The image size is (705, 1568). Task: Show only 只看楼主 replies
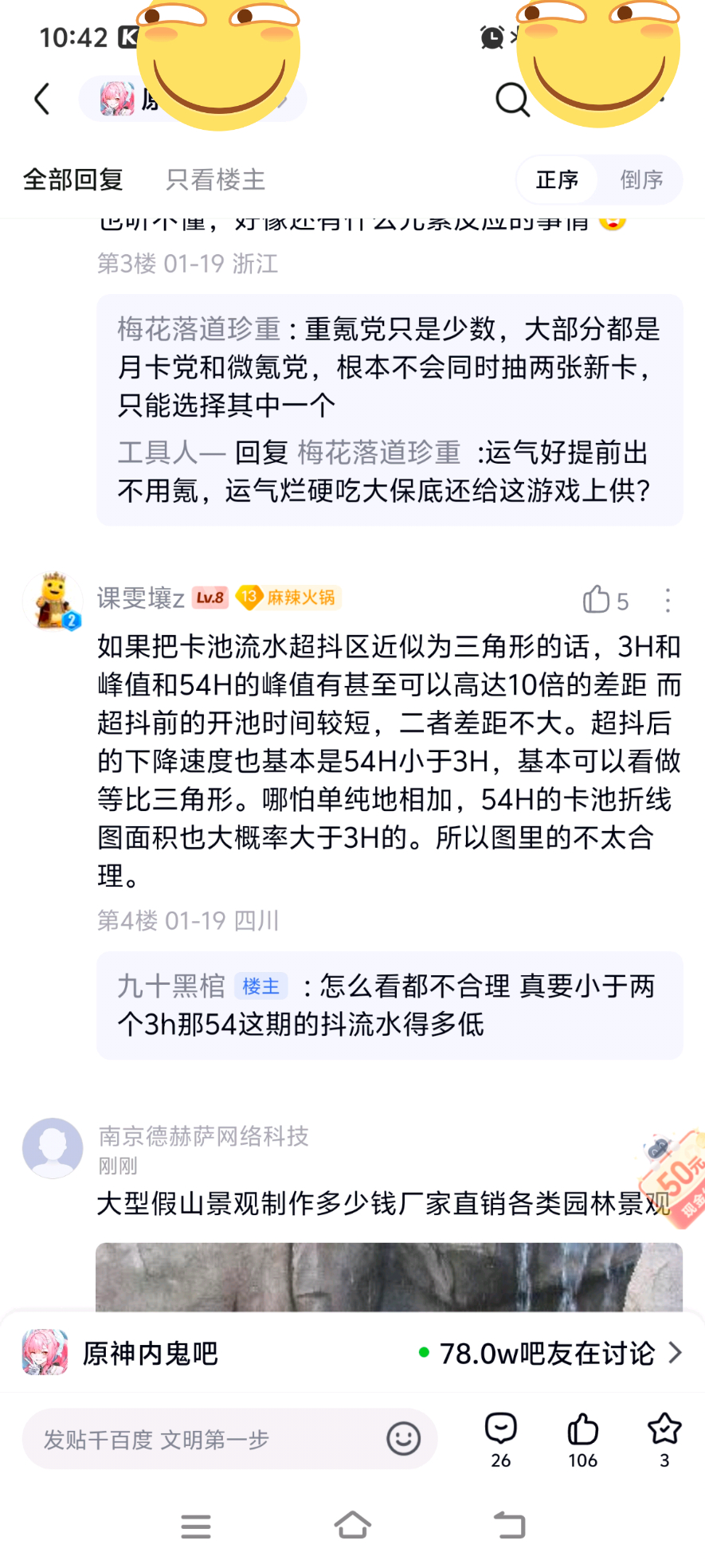(215, 180)
